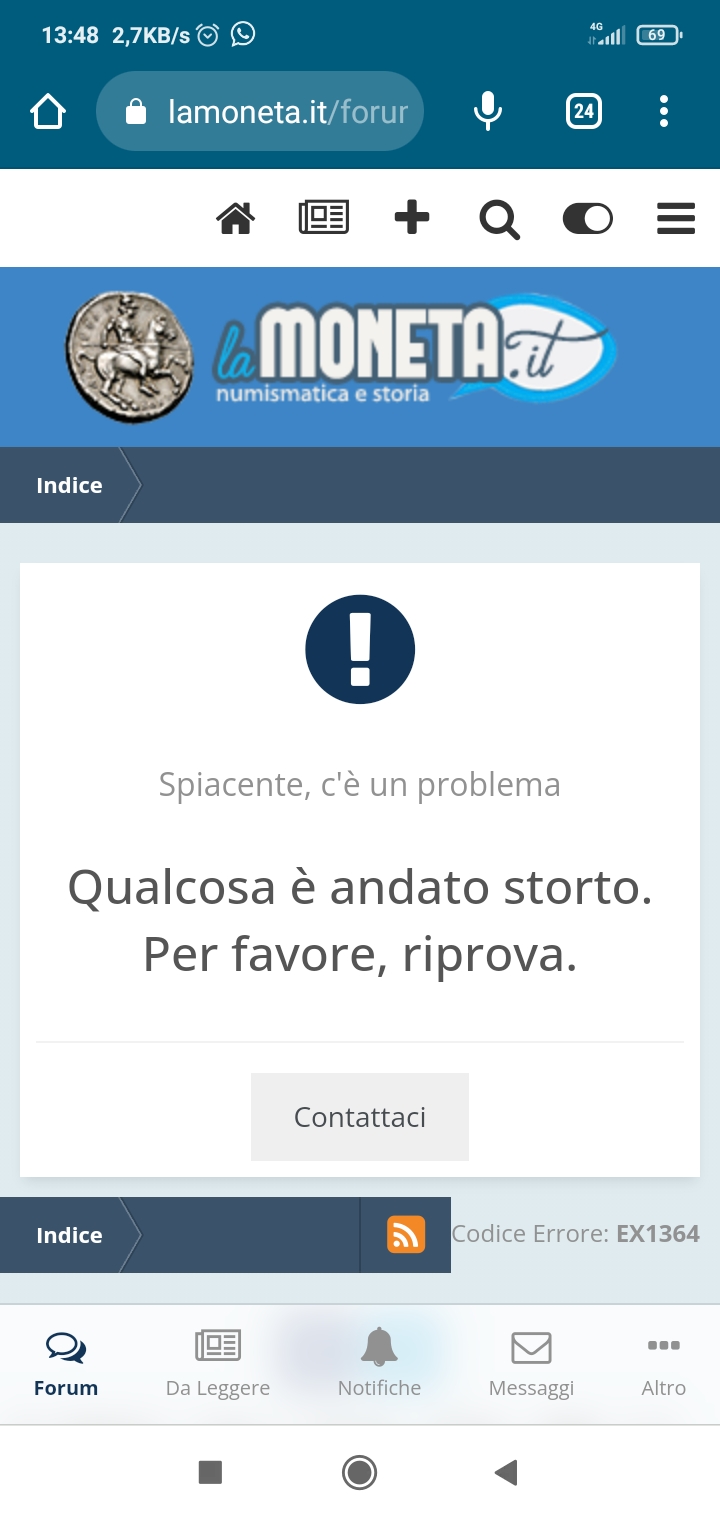The width and height of the screenshot is (720, 1520).
Task: Open the top Indice breadcrumb
Action: tap(69, 485)
